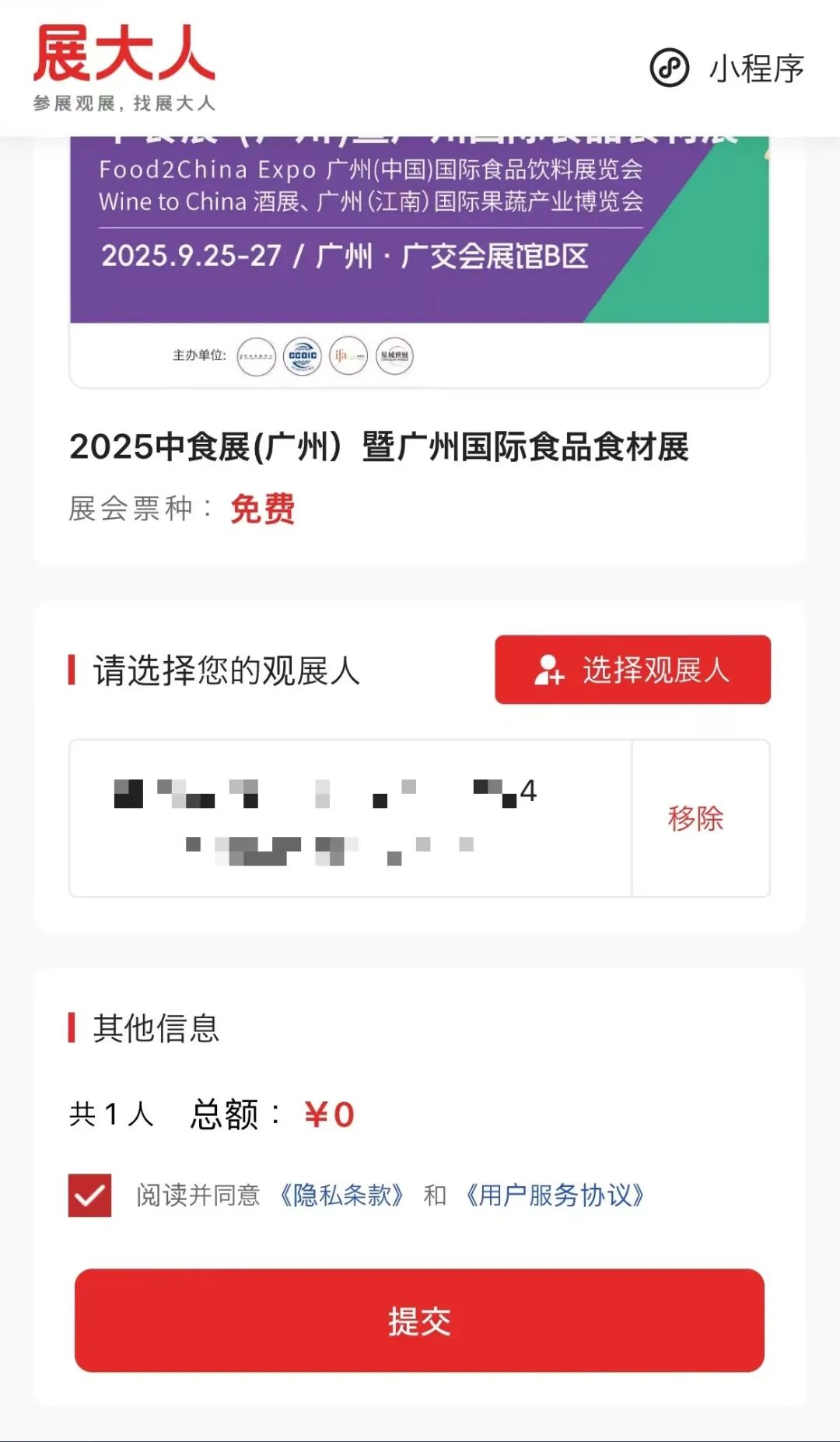Open the 《隐私条款》 link
Screen dimensions: 840x1442
tap(341, 1195)
